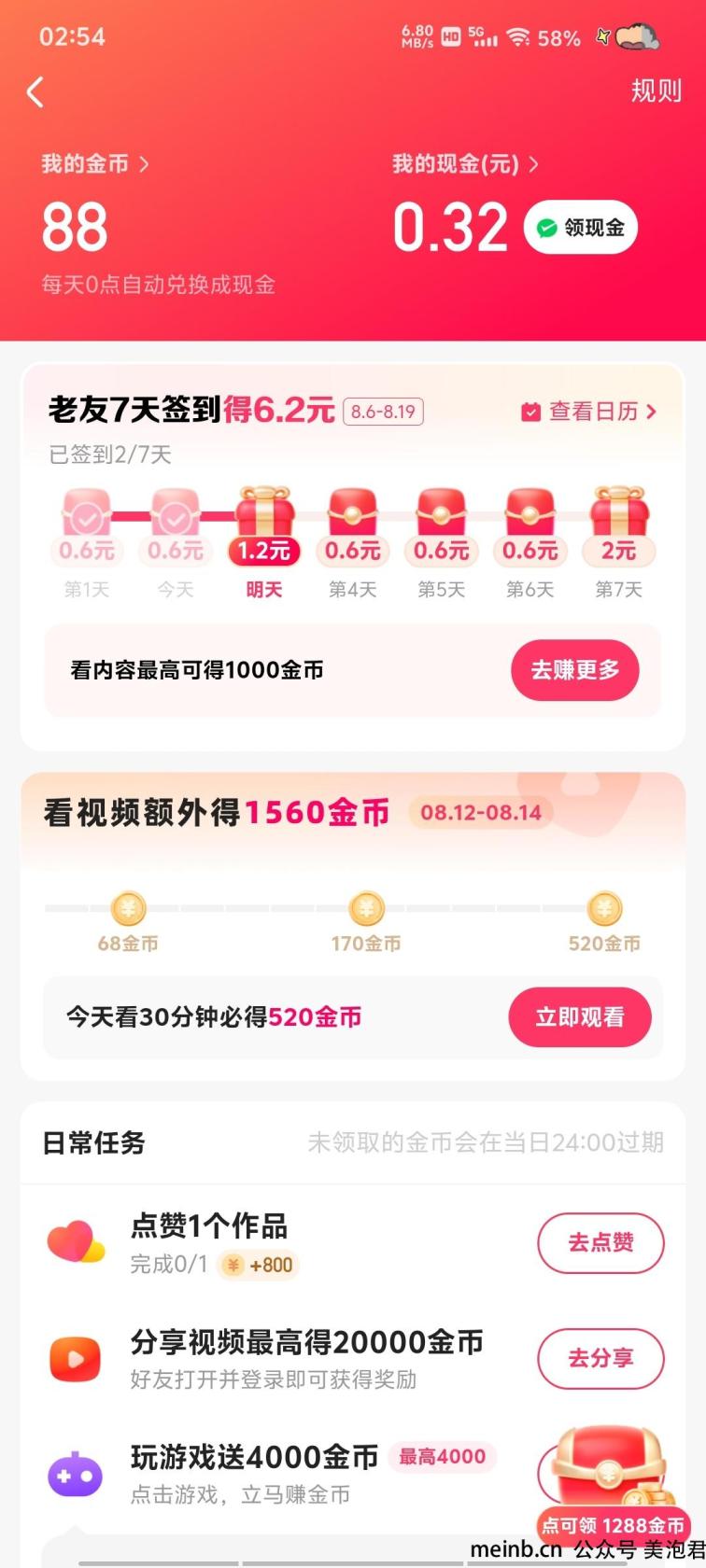Tap the 领现金 withdraw cash button

pyautogui.click(x=581, y=228)
